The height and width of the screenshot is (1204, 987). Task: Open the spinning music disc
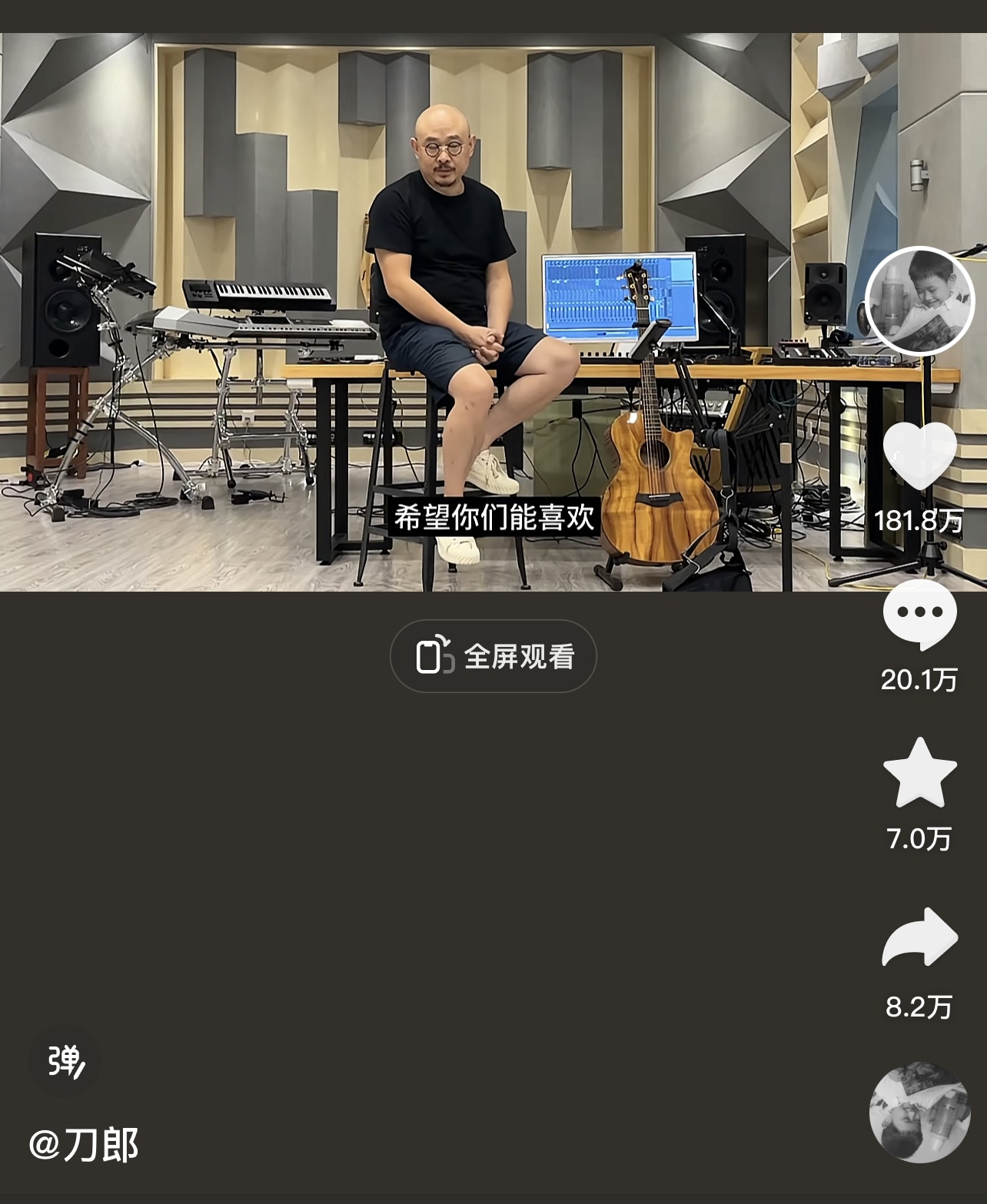(x=919, y=1112)
